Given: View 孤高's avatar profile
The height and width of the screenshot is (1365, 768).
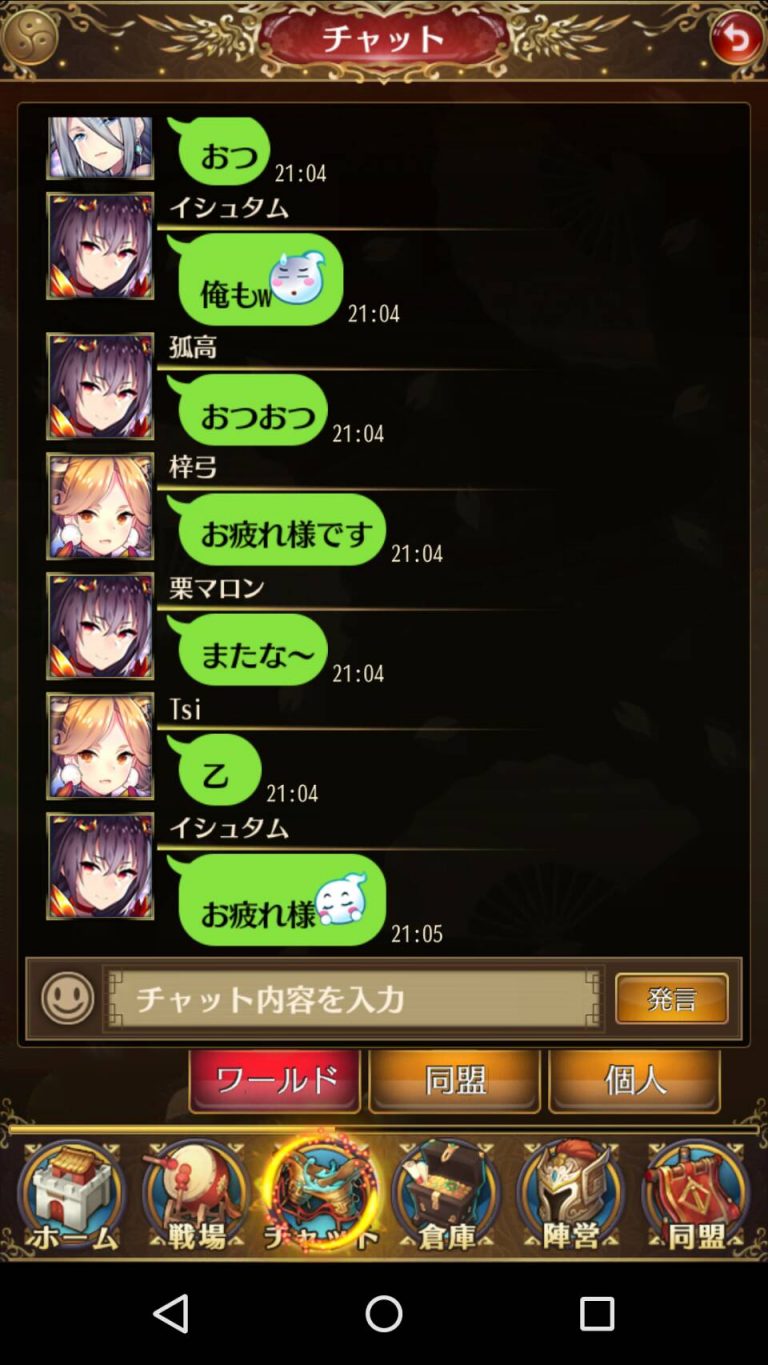Looking at the screenshot, I should (100, 386).
